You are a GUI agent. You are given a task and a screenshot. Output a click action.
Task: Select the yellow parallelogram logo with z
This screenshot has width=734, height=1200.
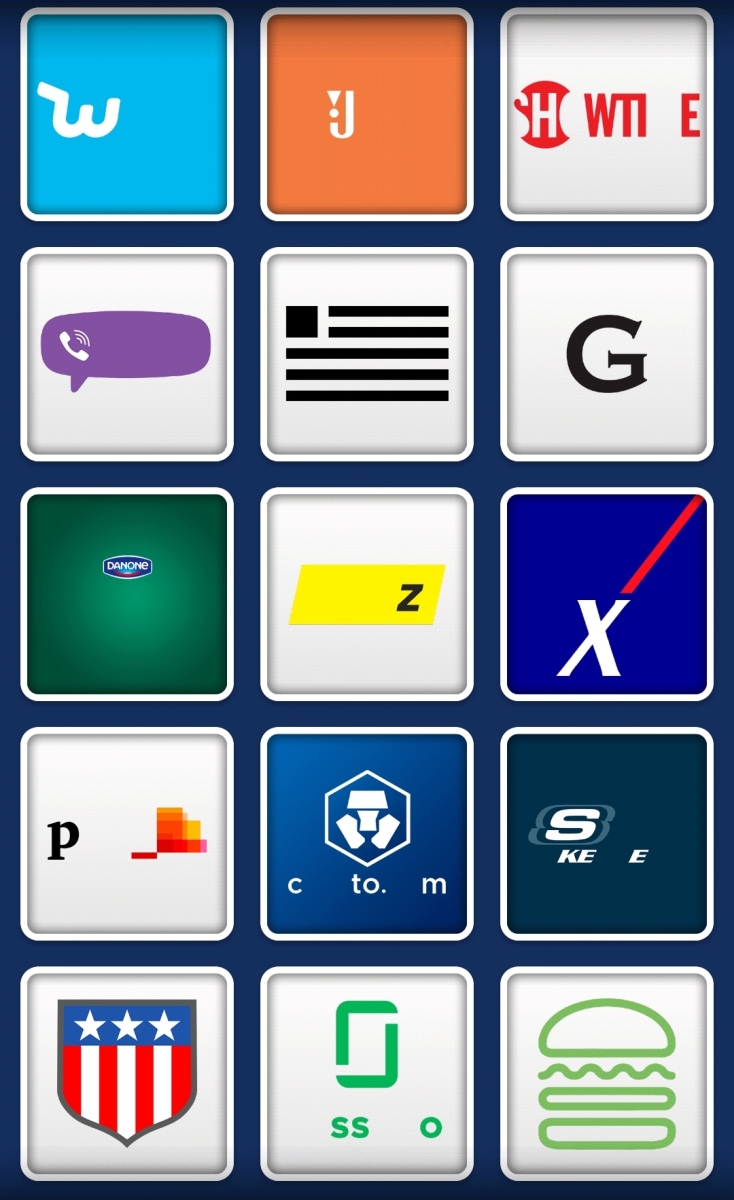tap(367, 593)
